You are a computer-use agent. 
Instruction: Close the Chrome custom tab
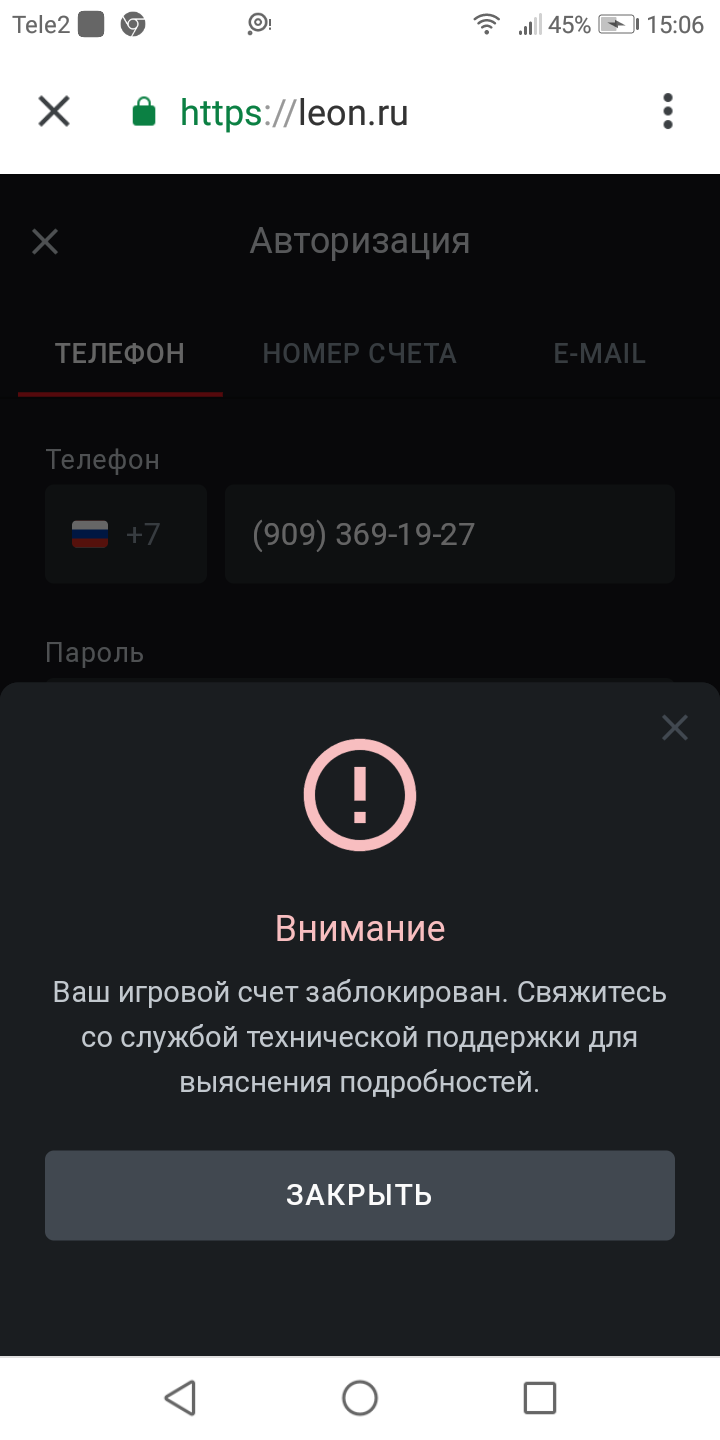(x=54, y=111)
